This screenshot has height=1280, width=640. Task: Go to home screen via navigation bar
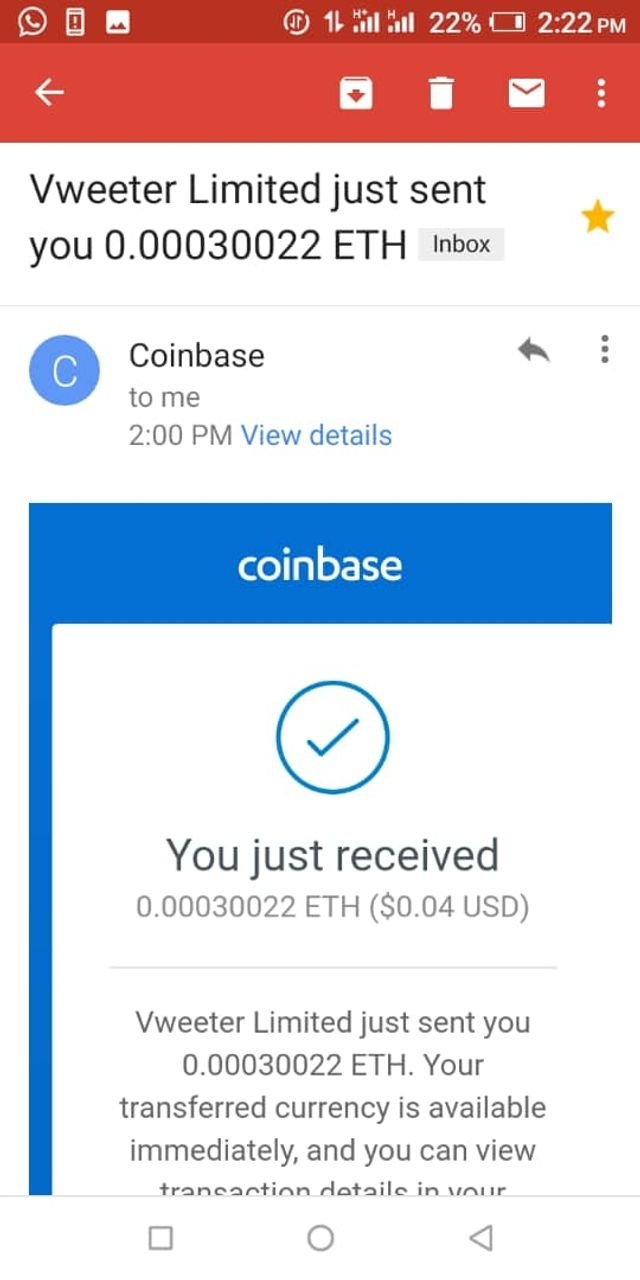(320, 1238)
